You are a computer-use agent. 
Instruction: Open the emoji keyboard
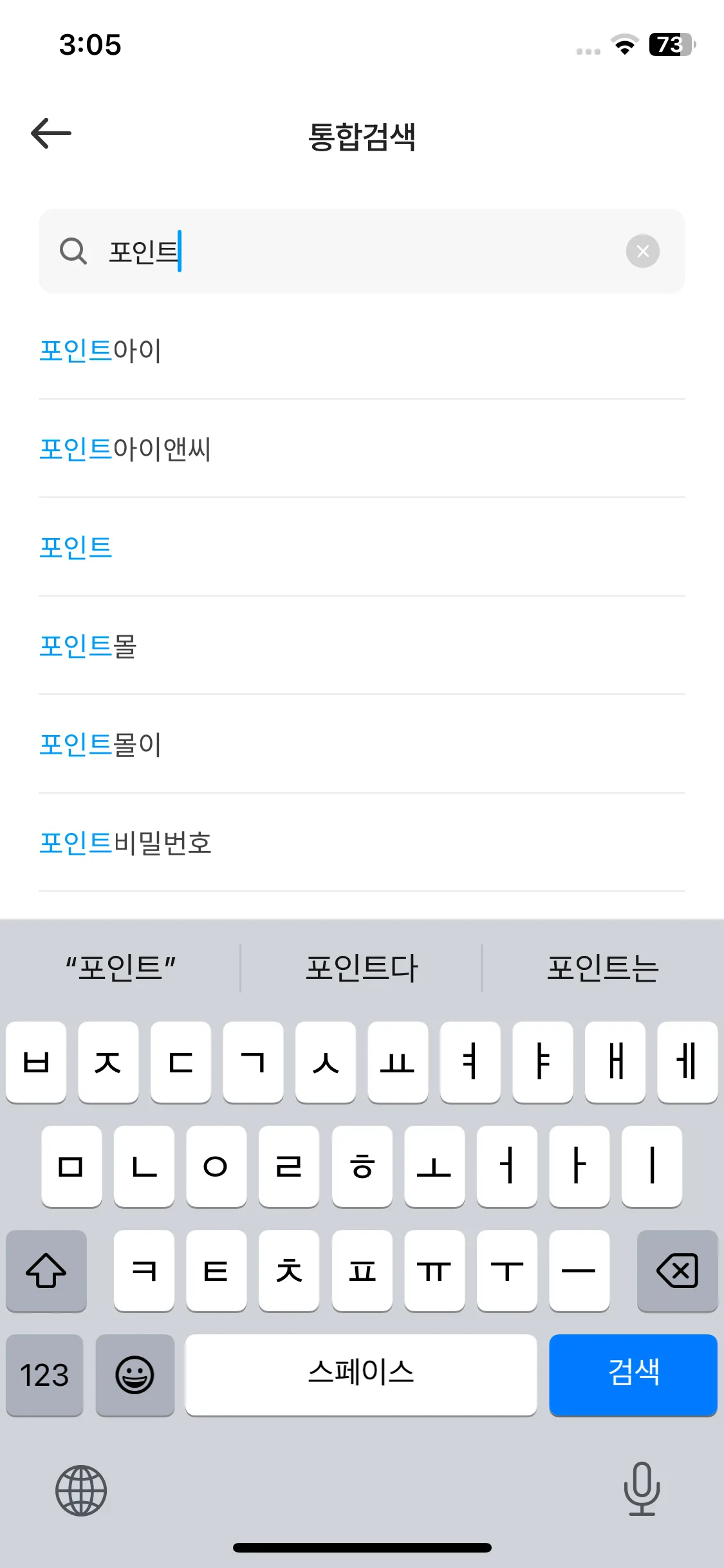pos(135,1375)
